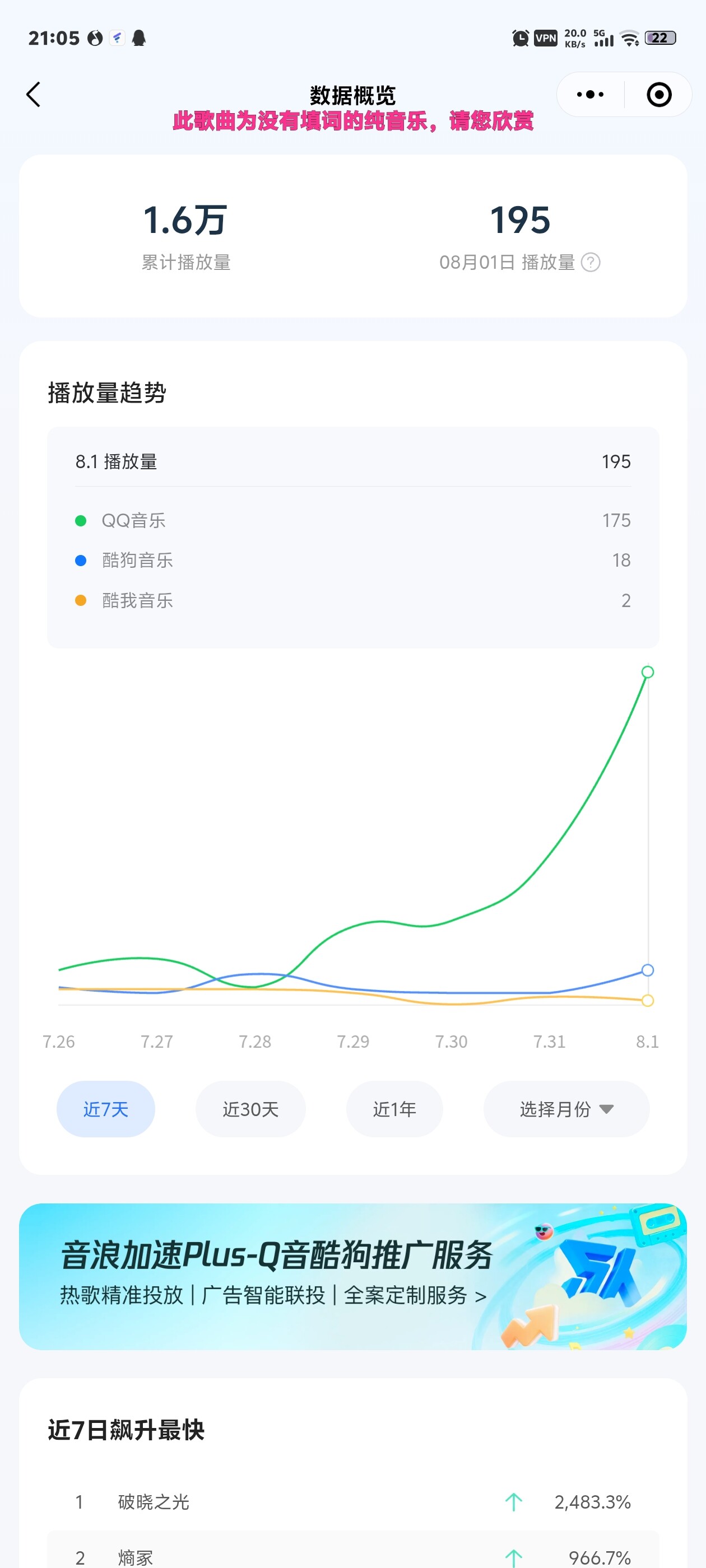
Task: Switch to the 近30天 range
Action: point(250,1109)
